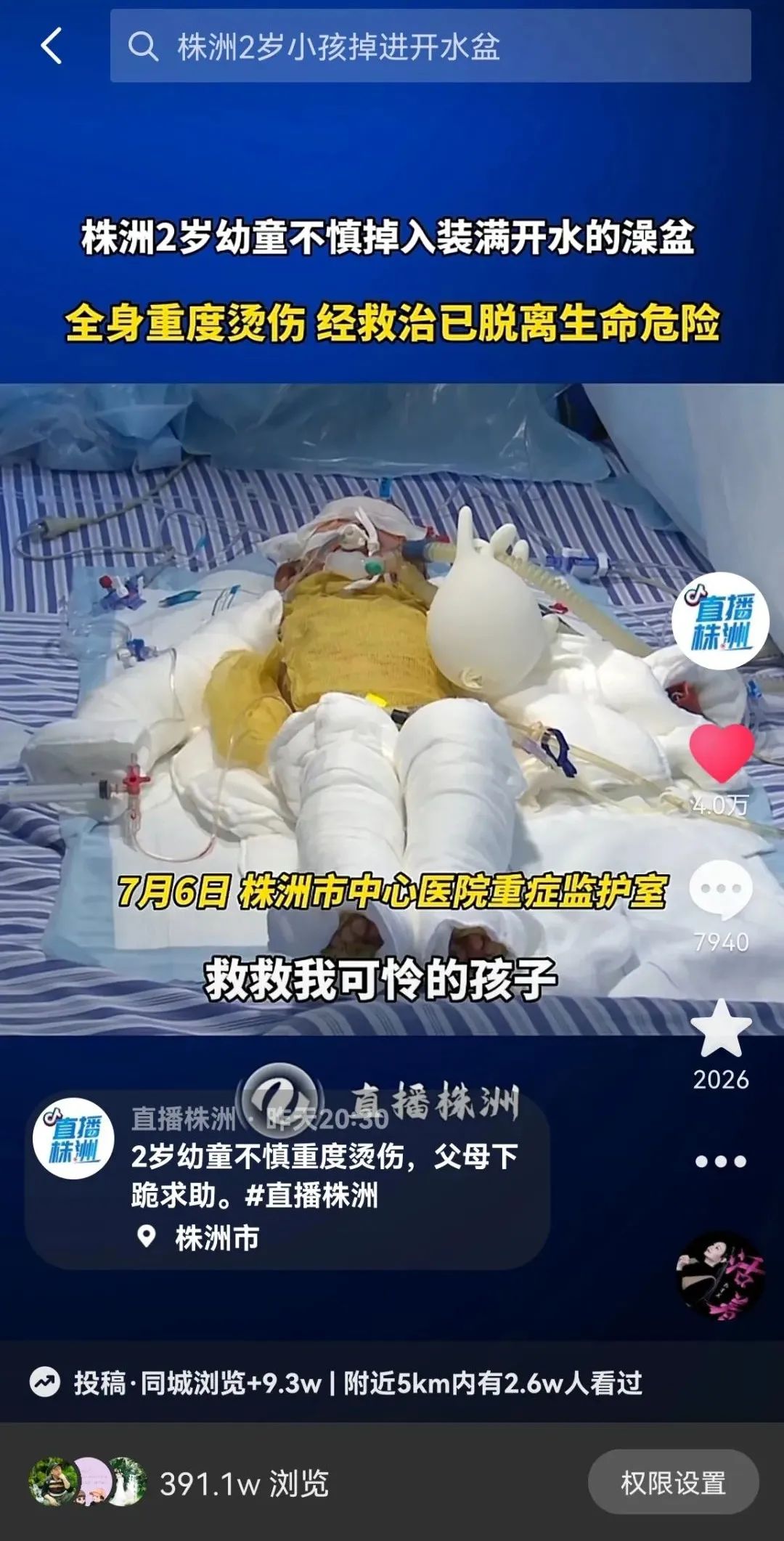Open the search box about 株洲2岁小孩
Image resolution: width=784 pixels, height=1541 pixels.
pyautogui.click(x=430, y=46)
